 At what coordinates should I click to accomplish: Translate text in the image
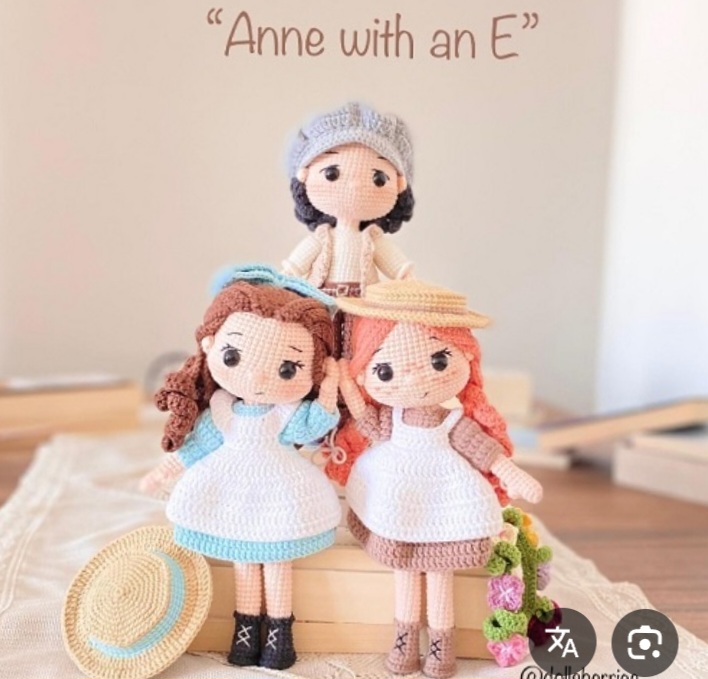click(562, 641)
